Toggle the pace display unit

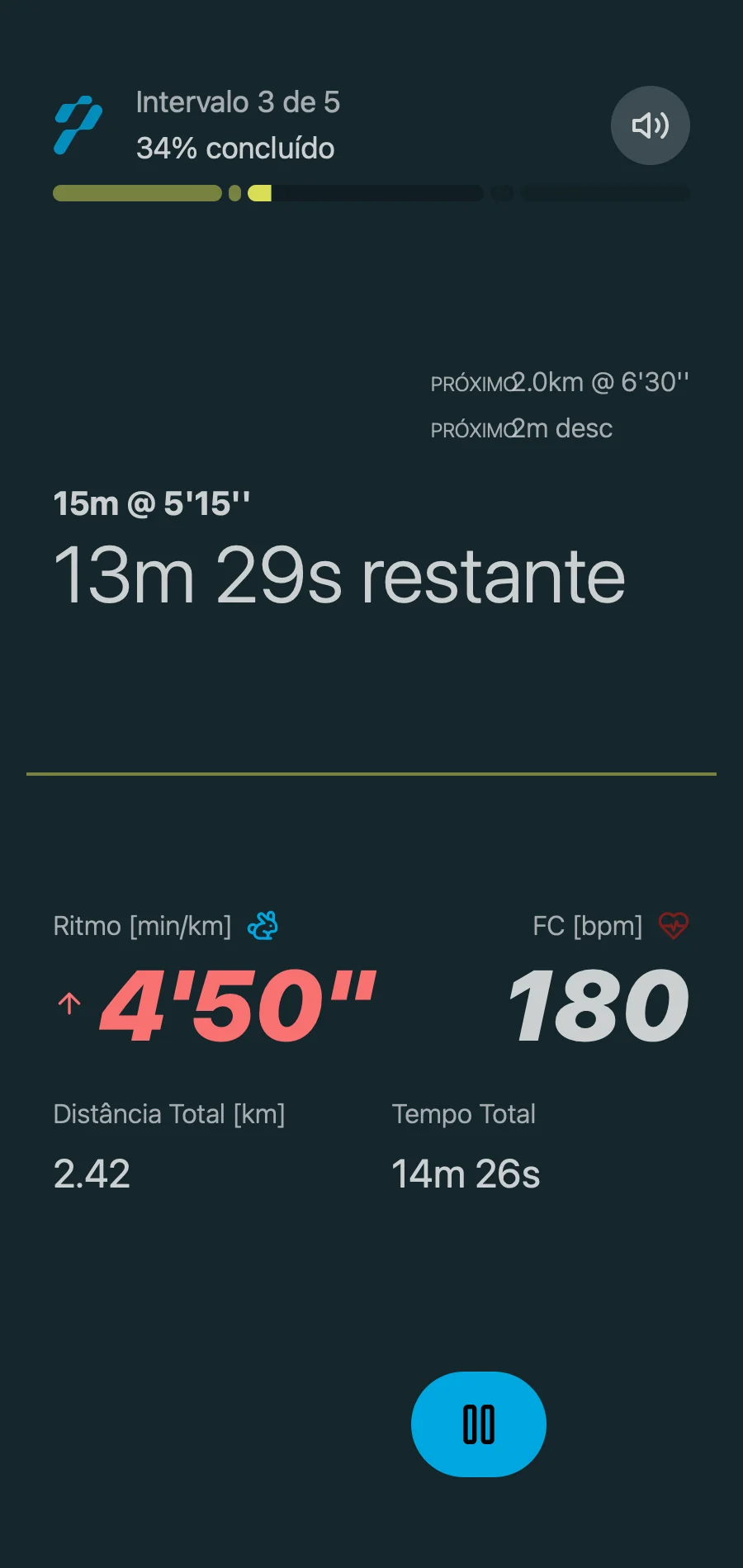239,1003
